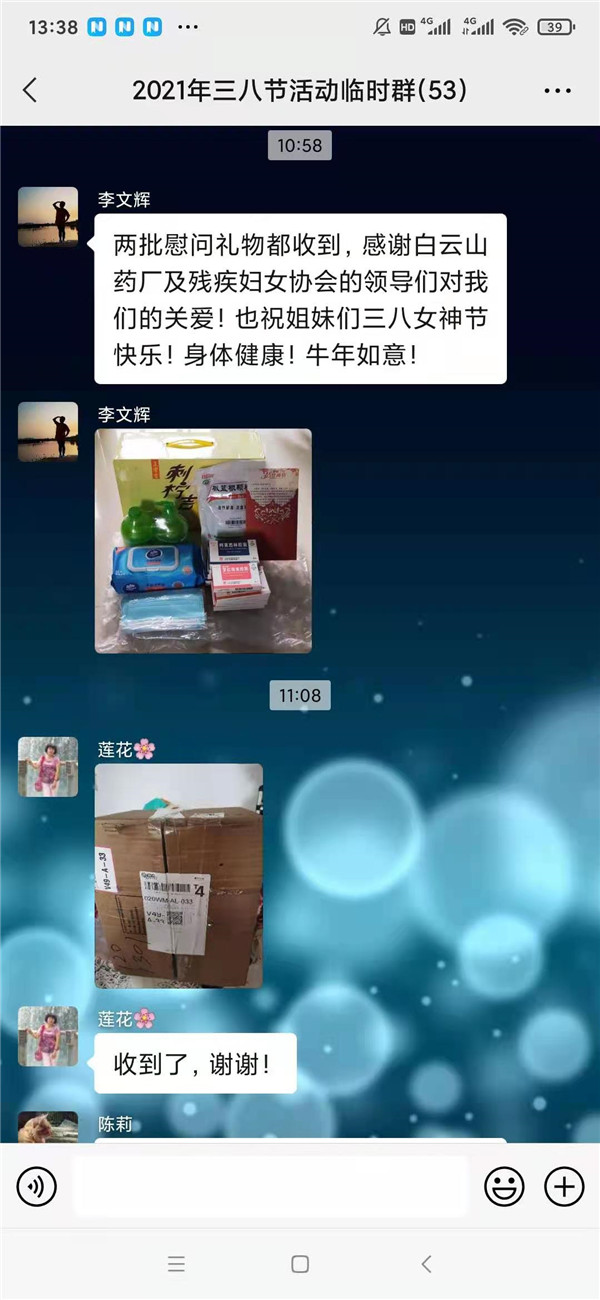Open 陈莉's profile avatar
The image size is (600, 1300).
[x=48, y=1128]
